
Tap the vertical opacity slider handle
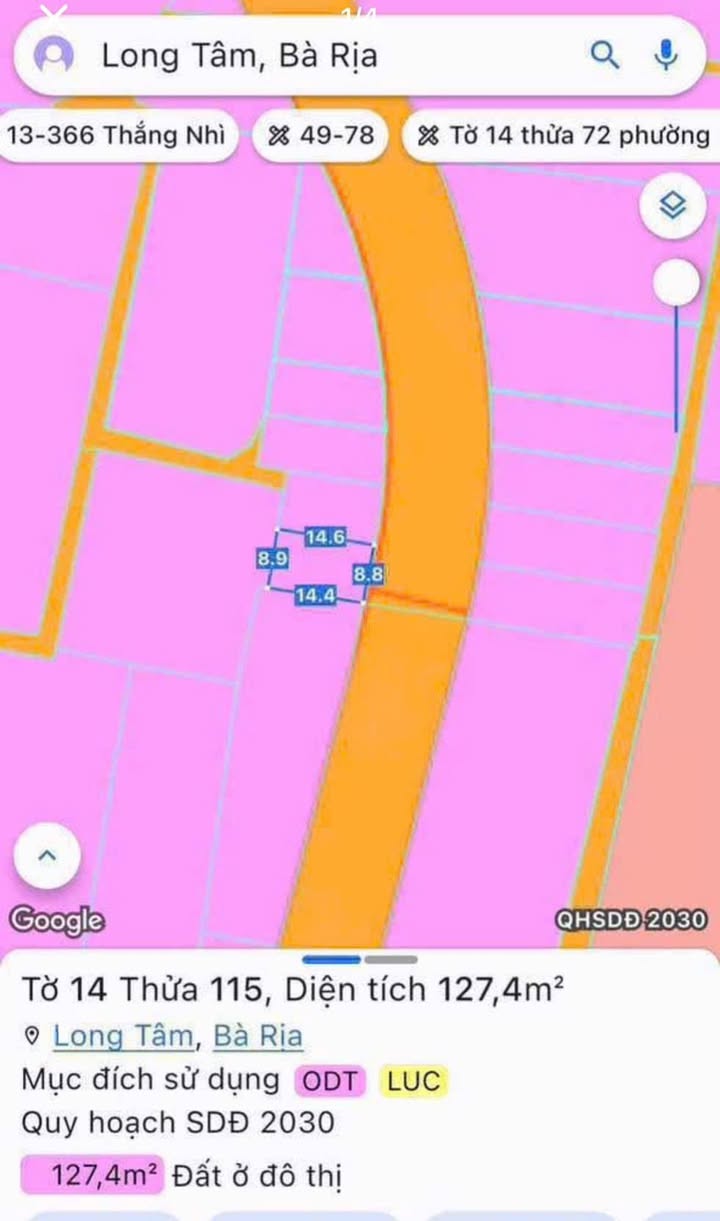coord(677,283)
